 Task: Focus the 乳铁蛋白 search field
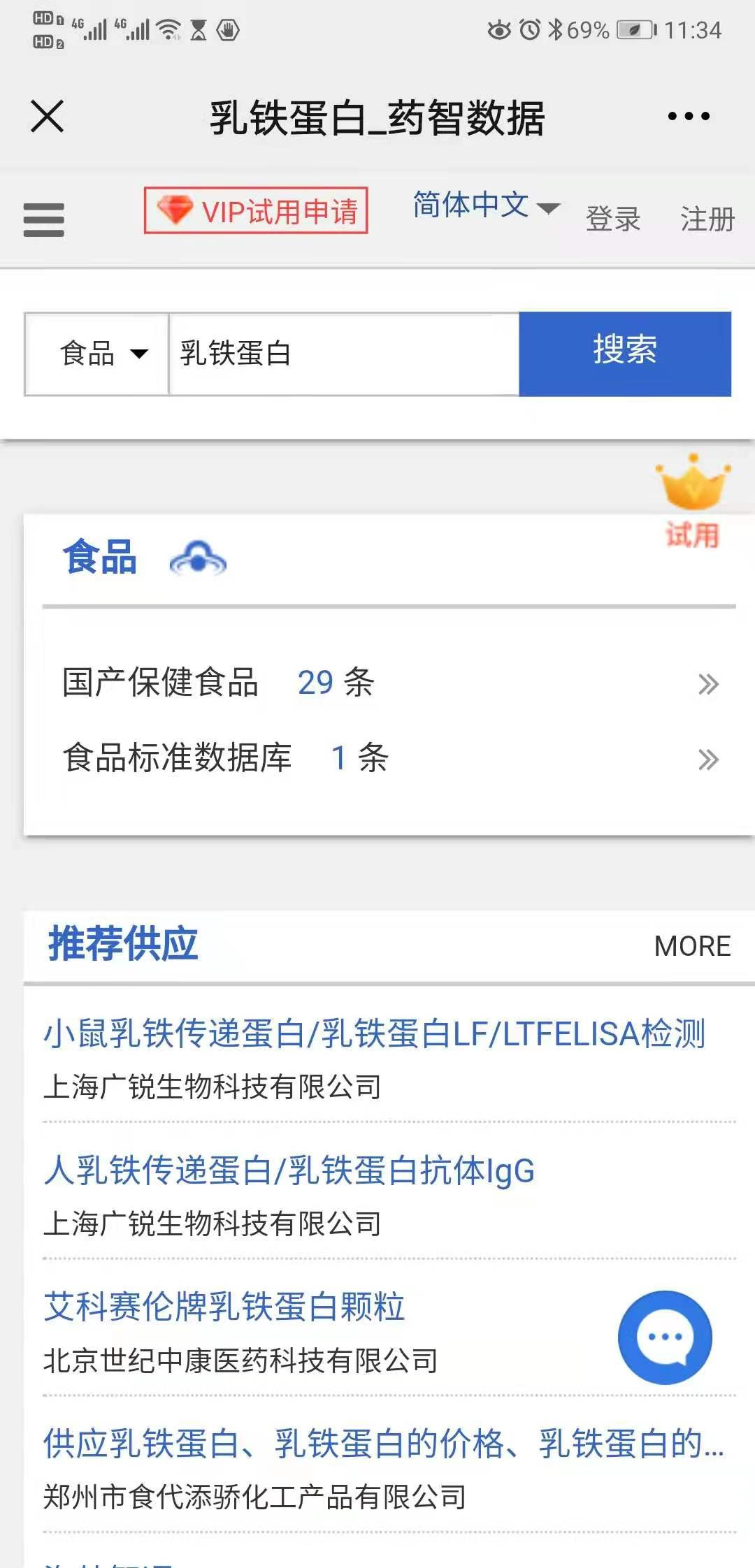point(343,354)
